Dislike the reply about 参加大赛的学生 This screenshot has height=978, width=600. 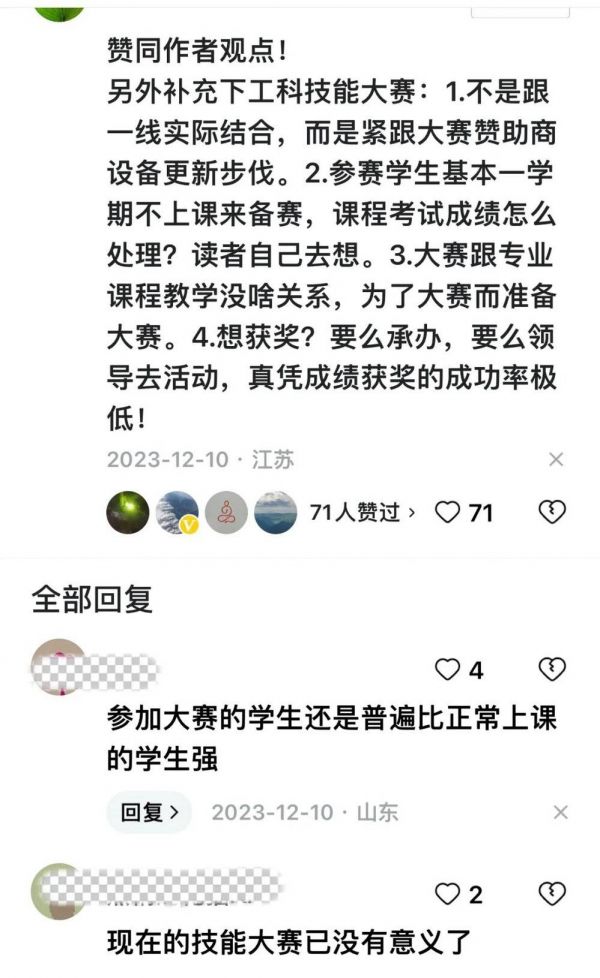(x=552, y=670)
